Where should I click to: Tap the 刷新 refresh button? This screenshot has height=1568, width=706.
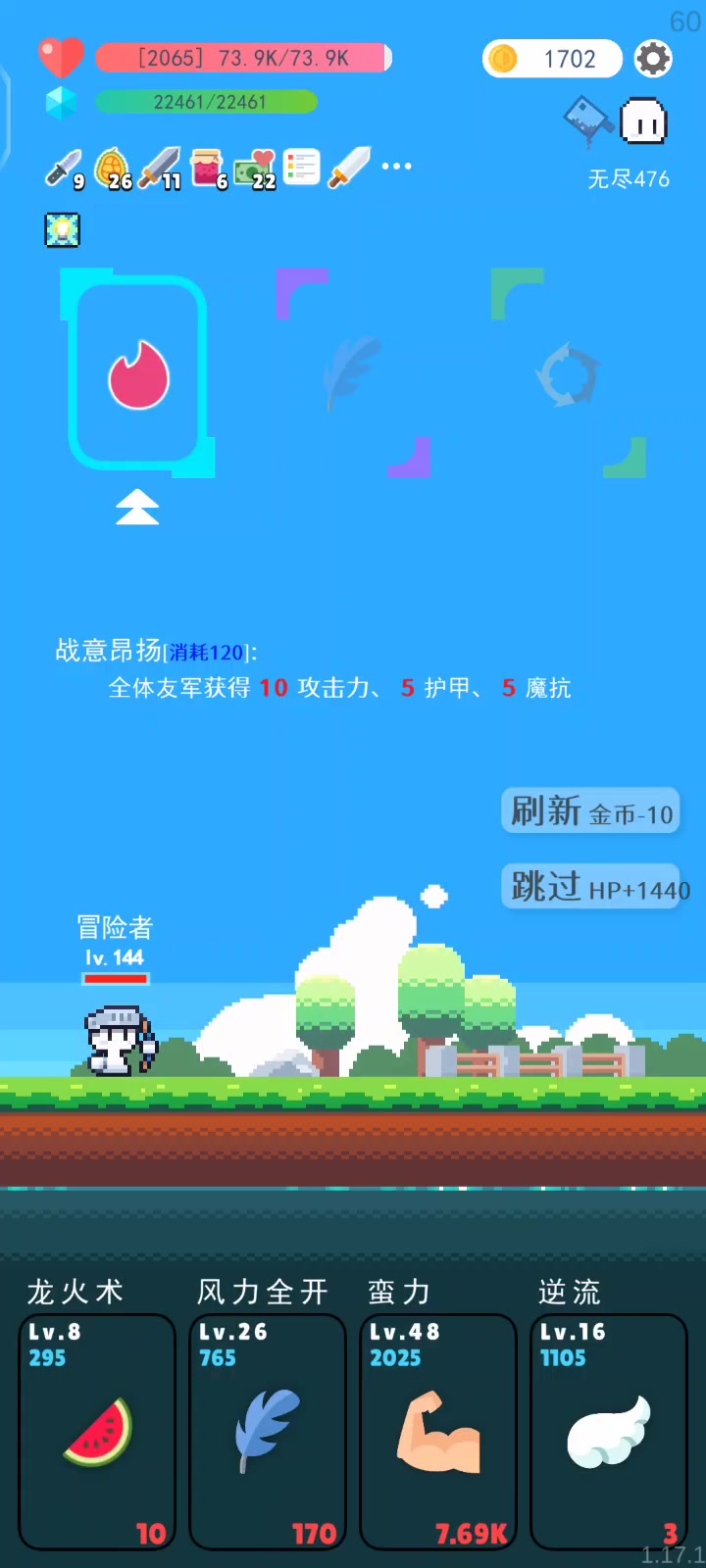pos(590,811)
